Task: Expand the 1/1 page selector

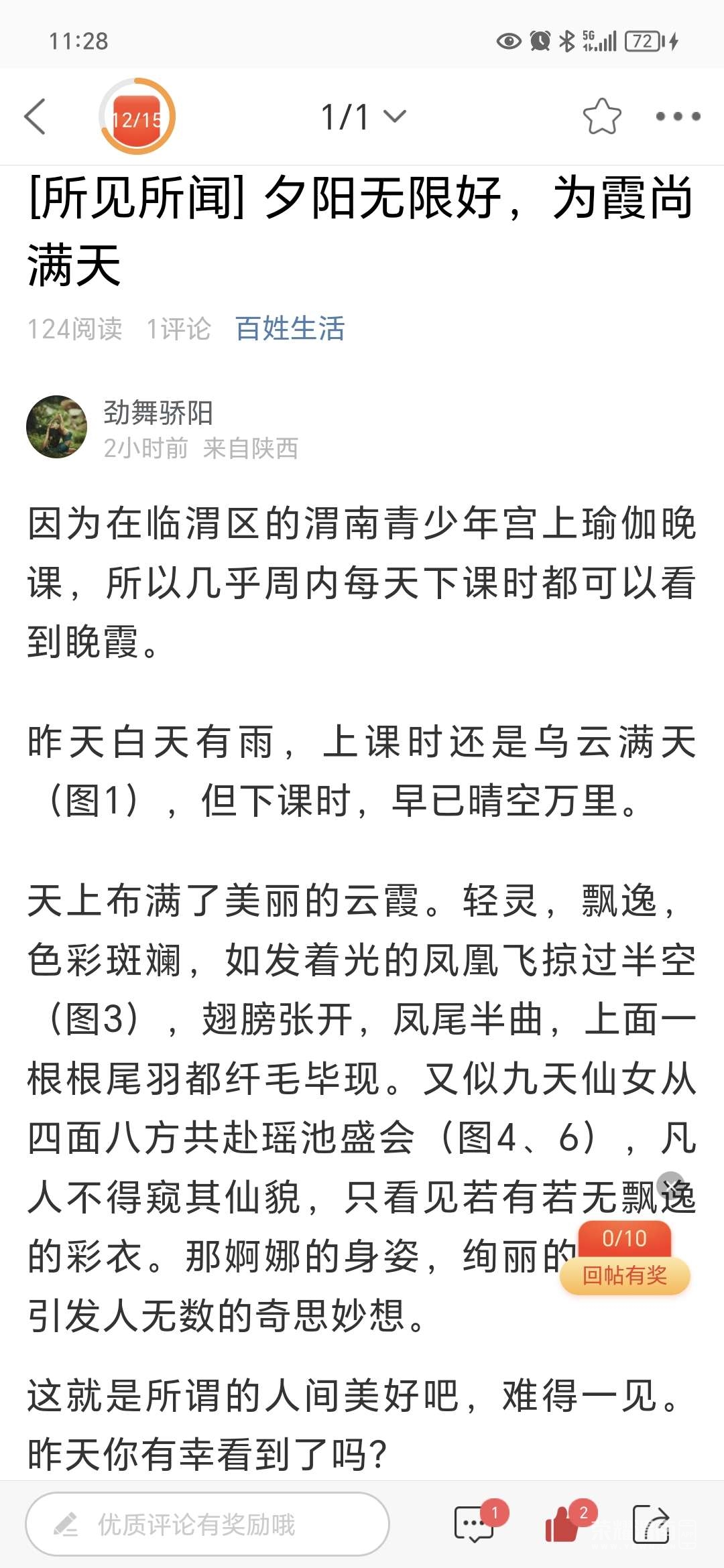Action: coord(363,117)
